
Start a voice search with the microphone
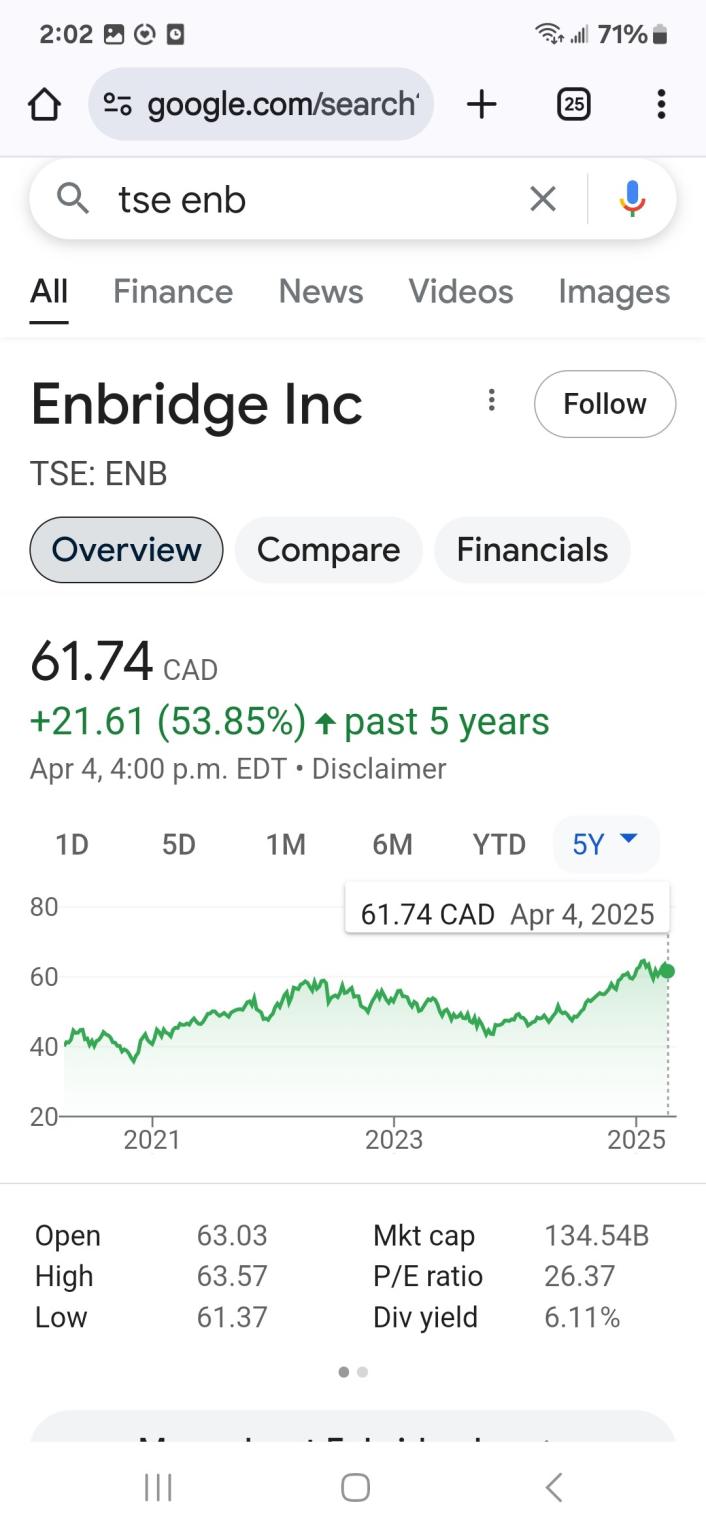coord(632,200)
